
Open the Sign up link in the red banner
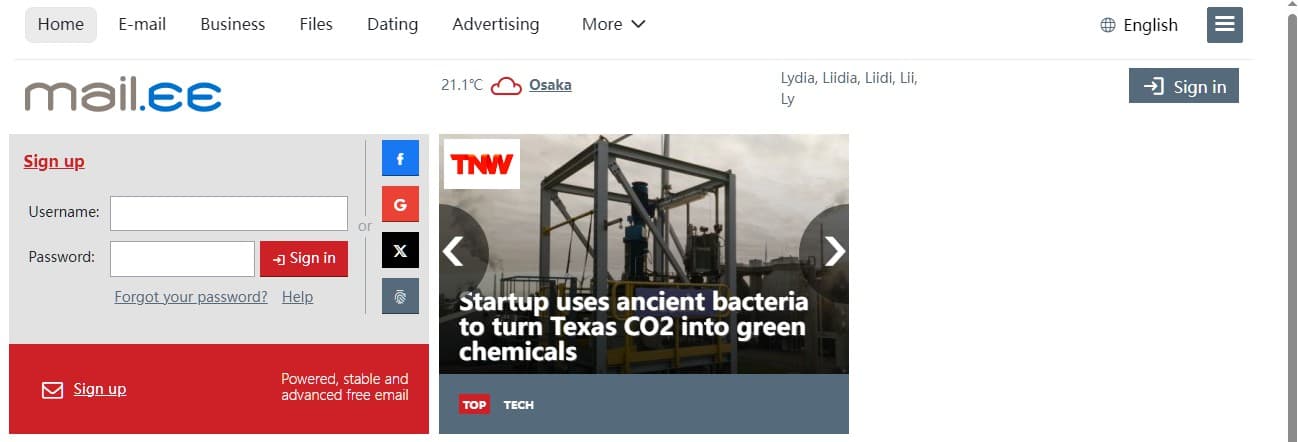(100, 389)
